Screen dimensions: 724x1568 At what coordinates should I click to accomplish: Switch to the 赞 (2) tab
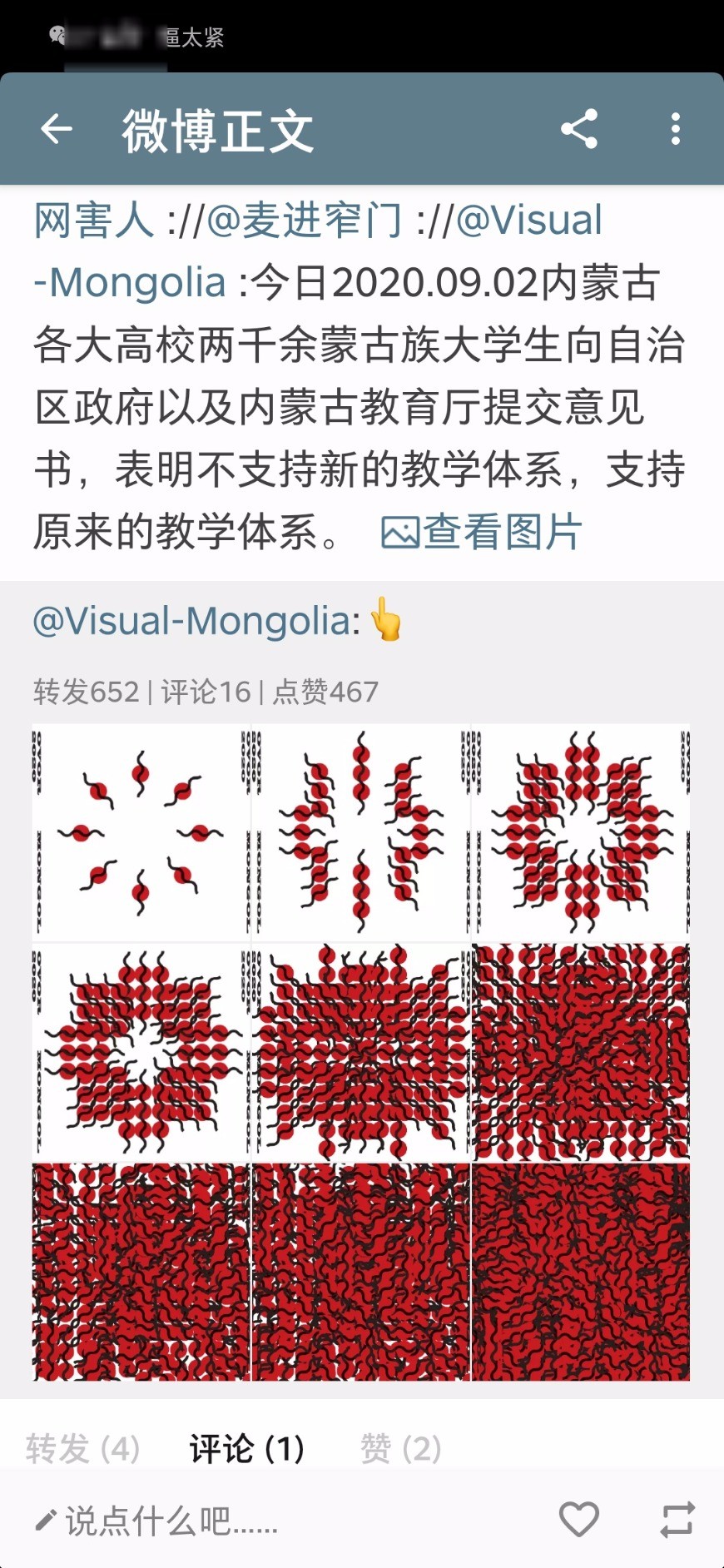(x=400, y=1449)
